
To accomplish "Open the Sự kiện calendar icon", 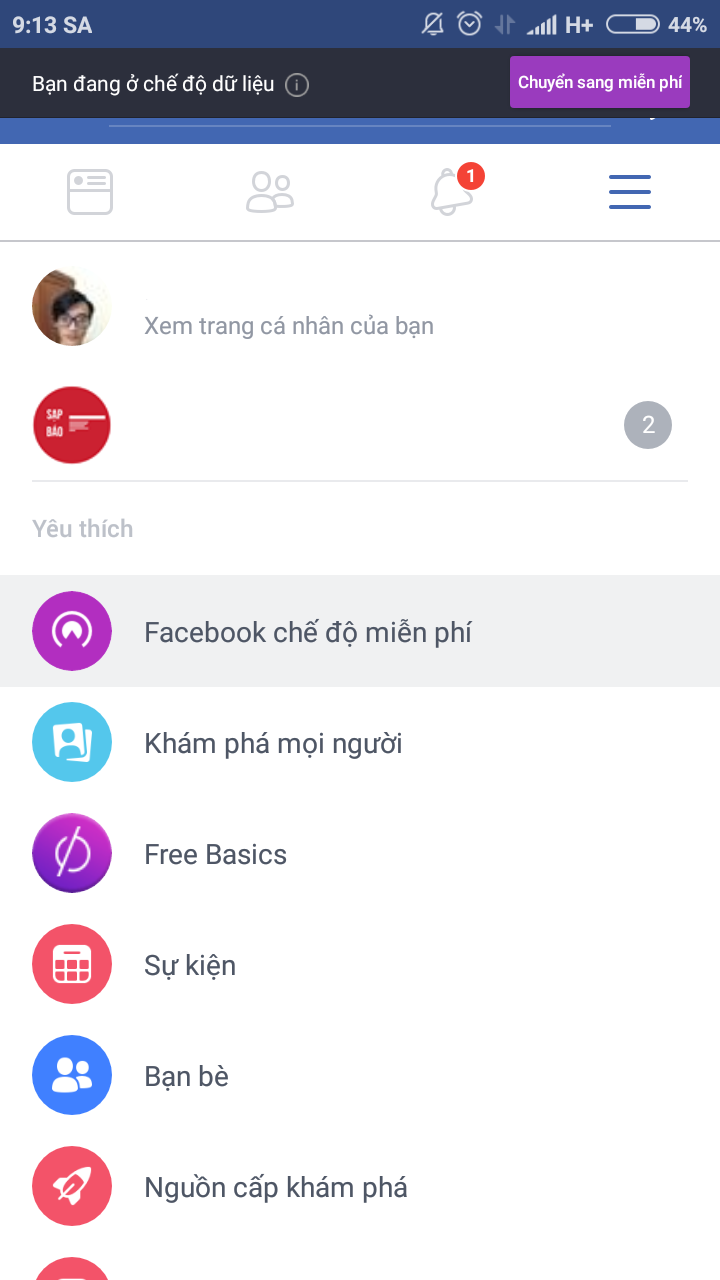I will [72, 964].
